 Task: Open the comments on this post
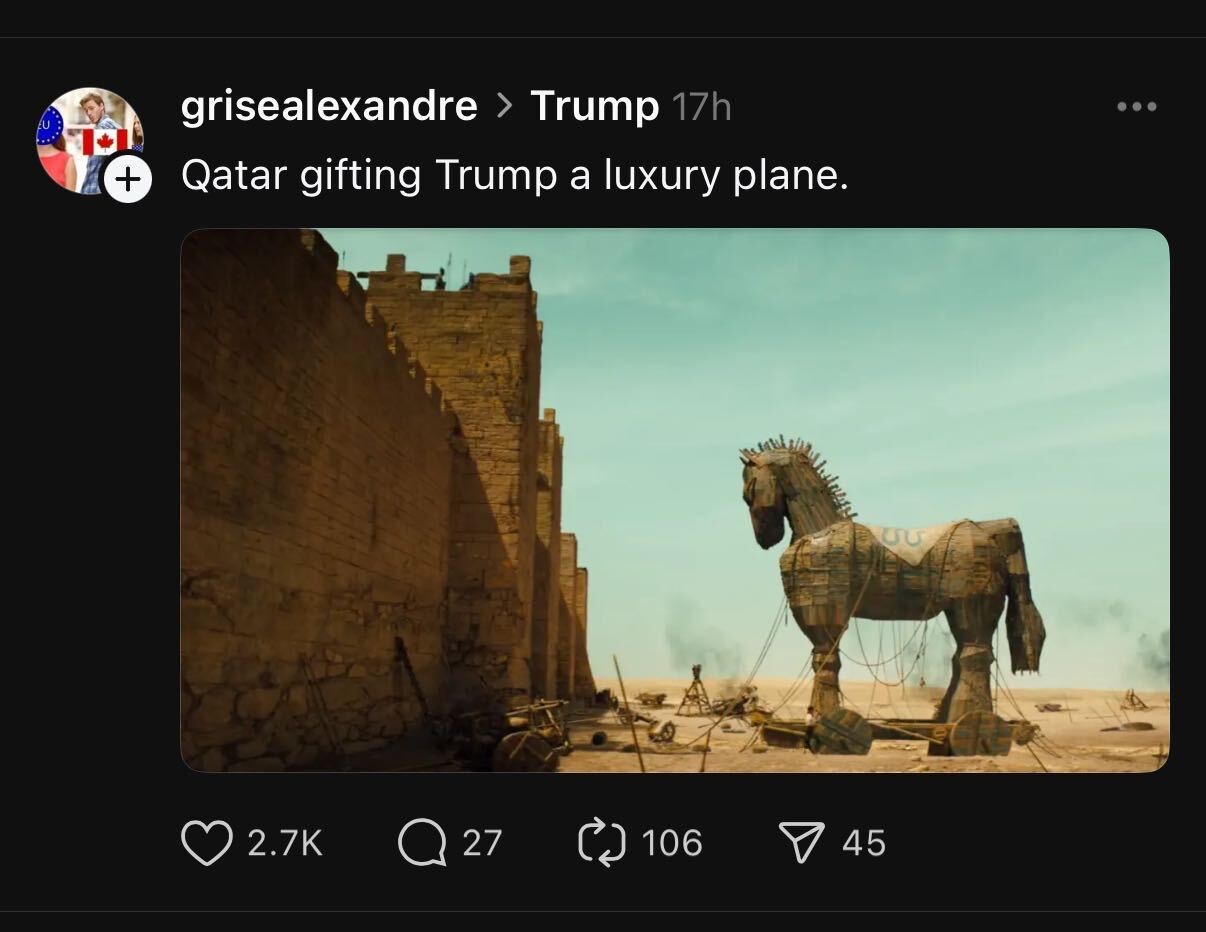point(421,842)
